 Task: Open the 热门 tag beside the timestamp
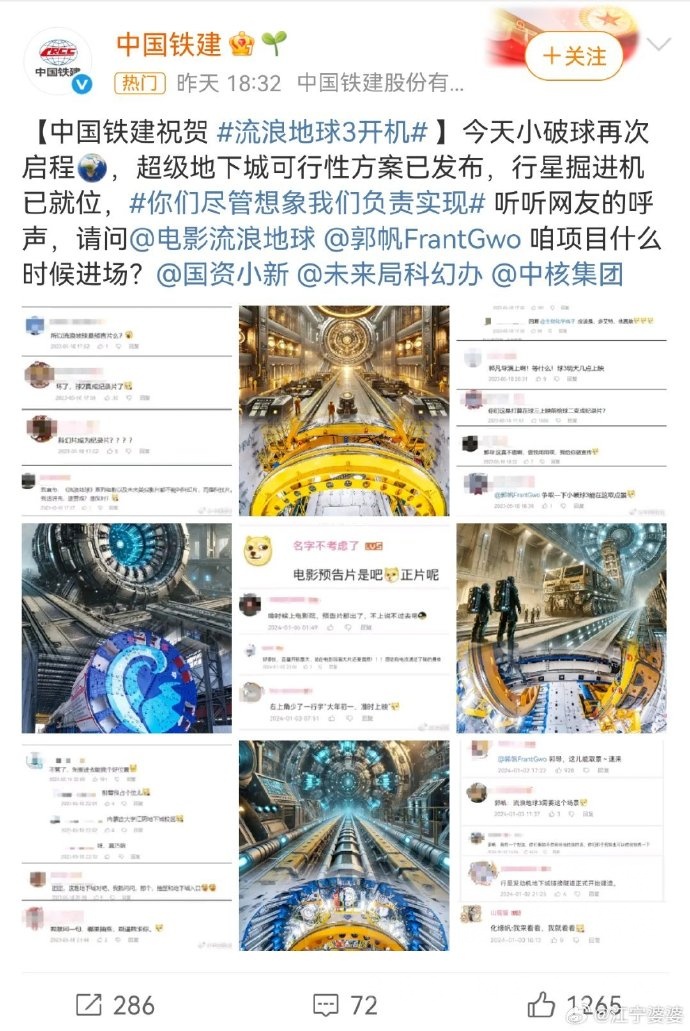pyautogui.click(x=141, y=83)
